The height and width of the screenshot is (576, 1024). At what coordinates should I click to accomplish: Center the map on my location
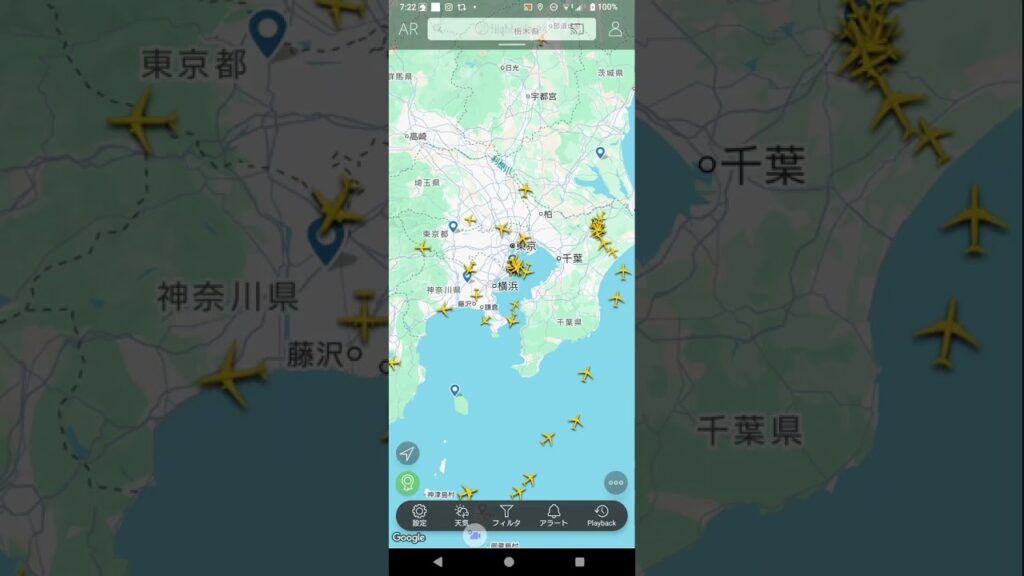click(407, 454)
